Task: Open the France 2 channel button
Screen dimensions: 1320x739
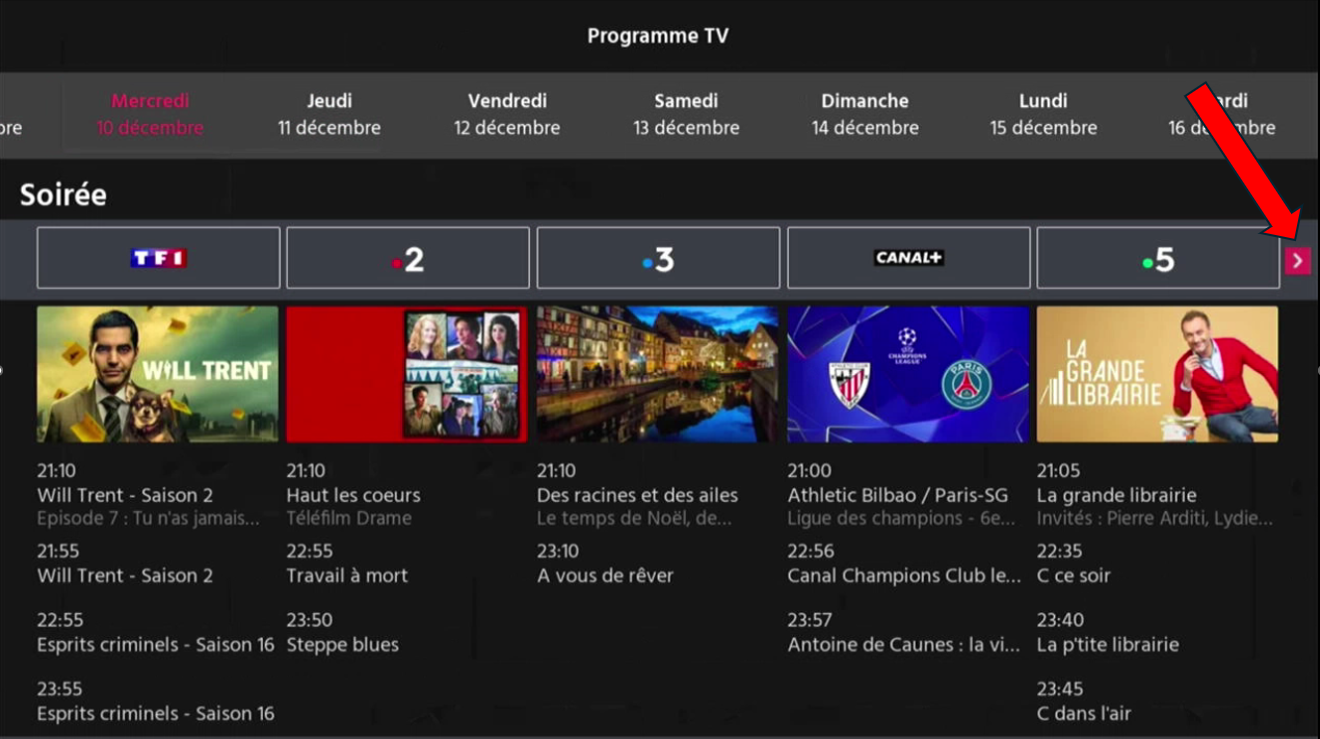Action: (408, 258)
